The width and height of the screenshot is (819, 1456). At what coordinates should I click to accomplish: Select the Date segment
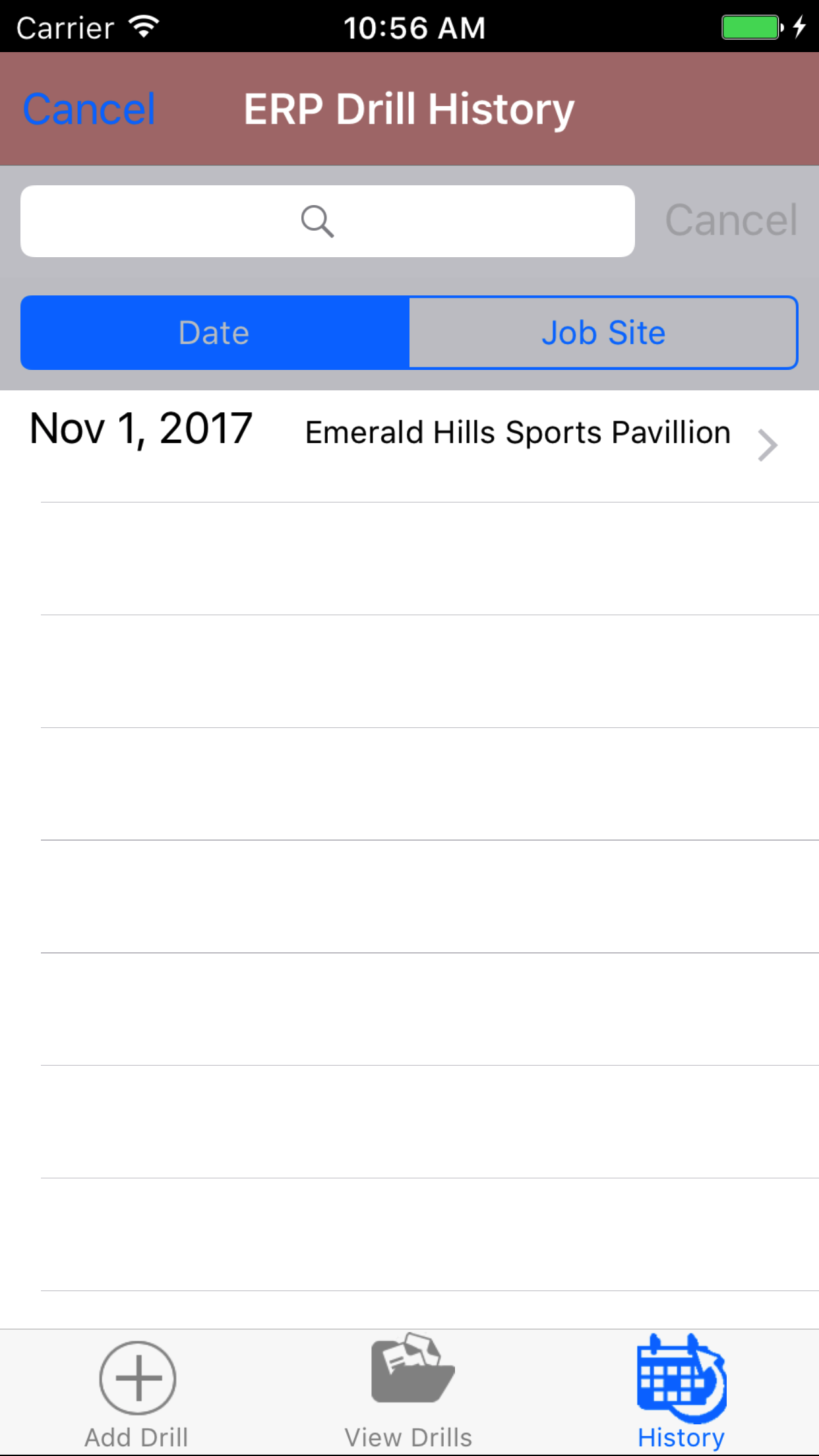coord(215,333)
